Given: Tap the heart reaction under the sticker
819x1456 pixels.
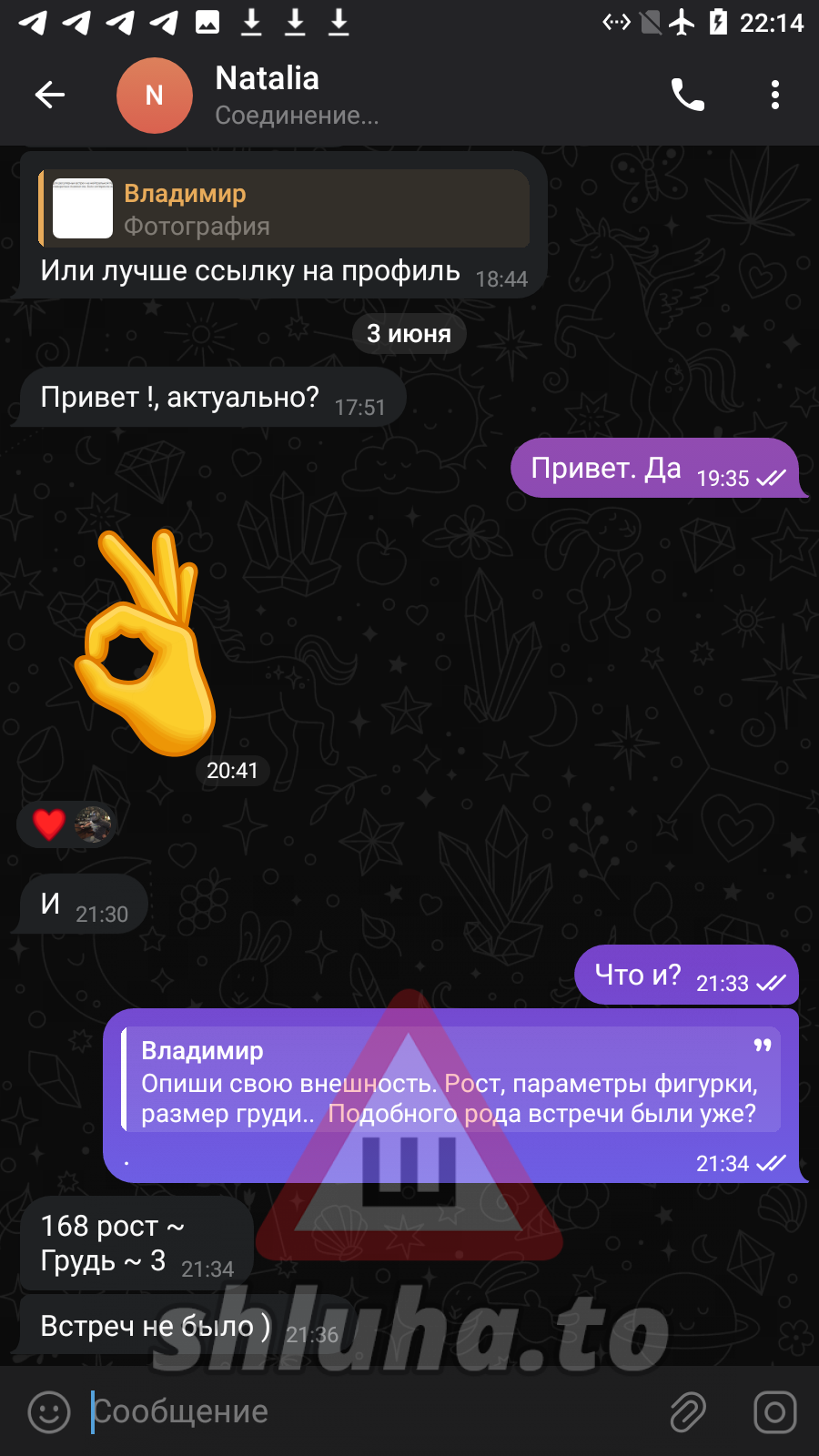Looking at the screenshot, I should click(49, 824).
